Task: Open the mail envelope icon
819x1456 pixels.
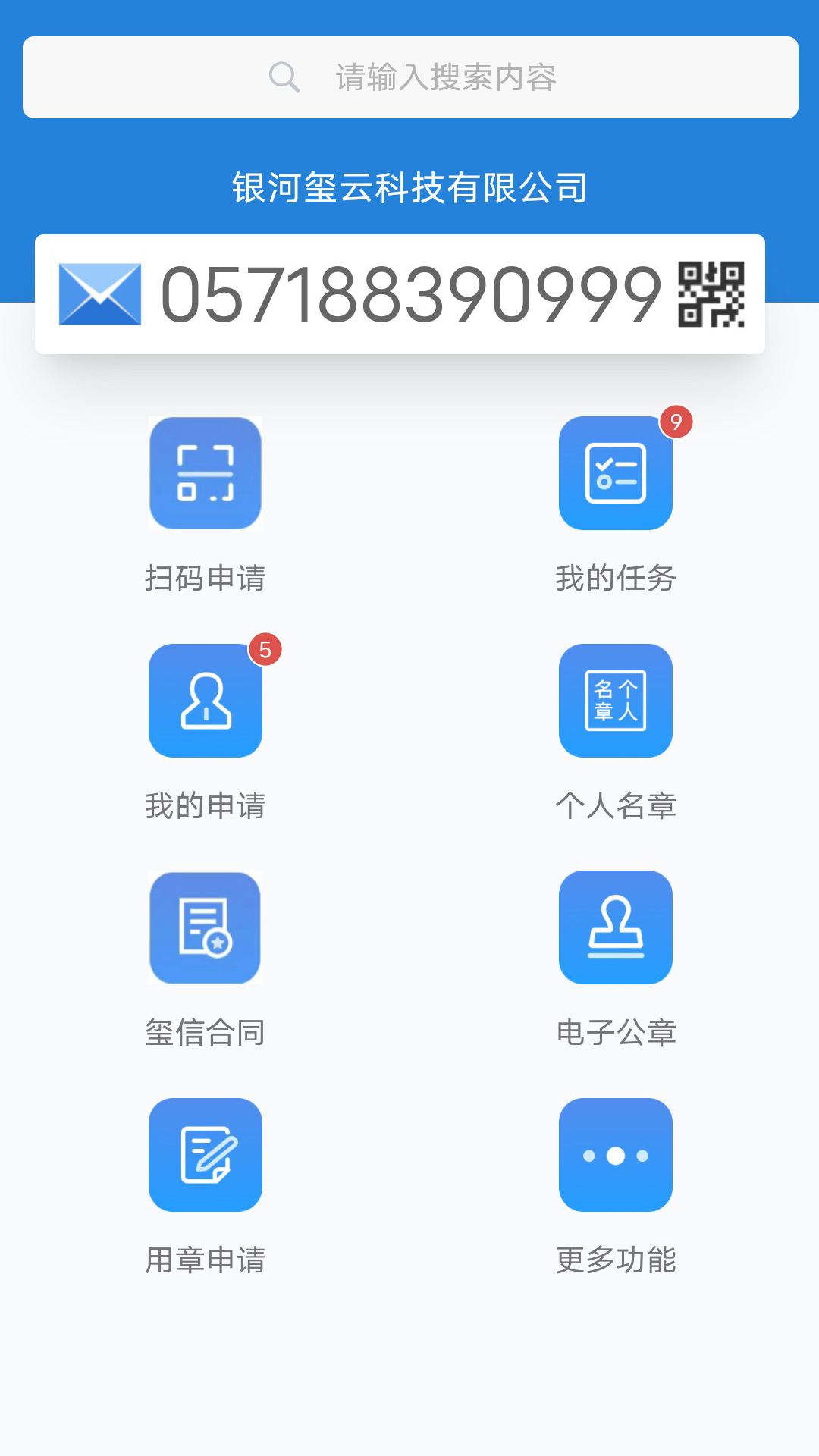Action: pyautogui.click(x=100, y=294)
